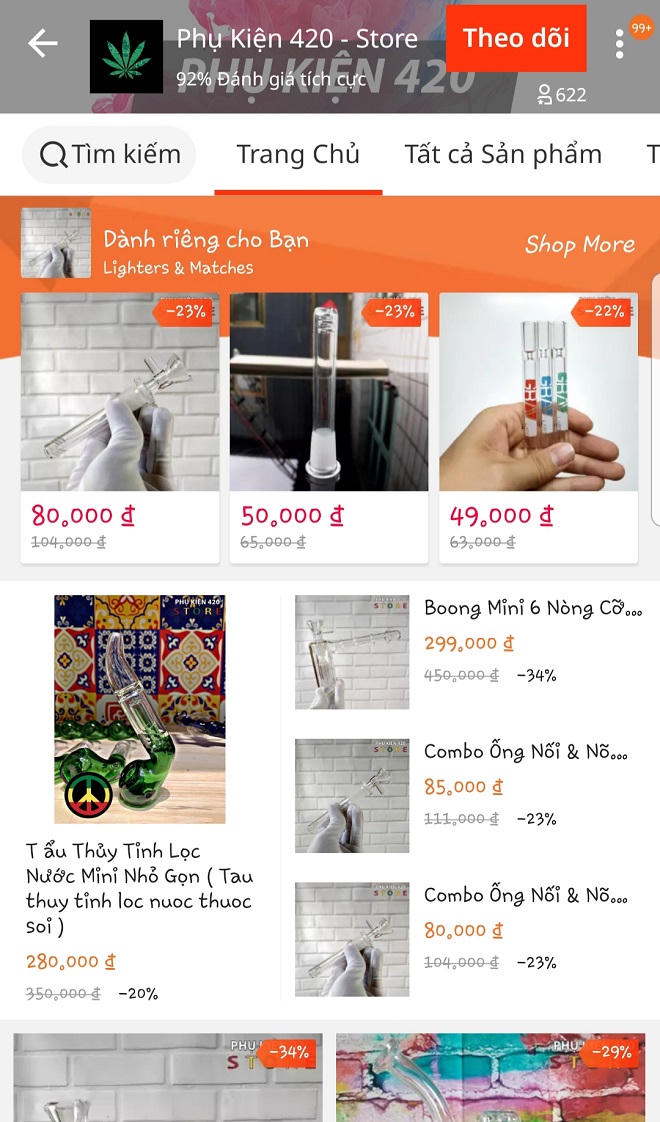The height and width of the screenshot is (1122, 660).
Task: Open the three-dot overflow menu
Action: (x=620, y=44)
